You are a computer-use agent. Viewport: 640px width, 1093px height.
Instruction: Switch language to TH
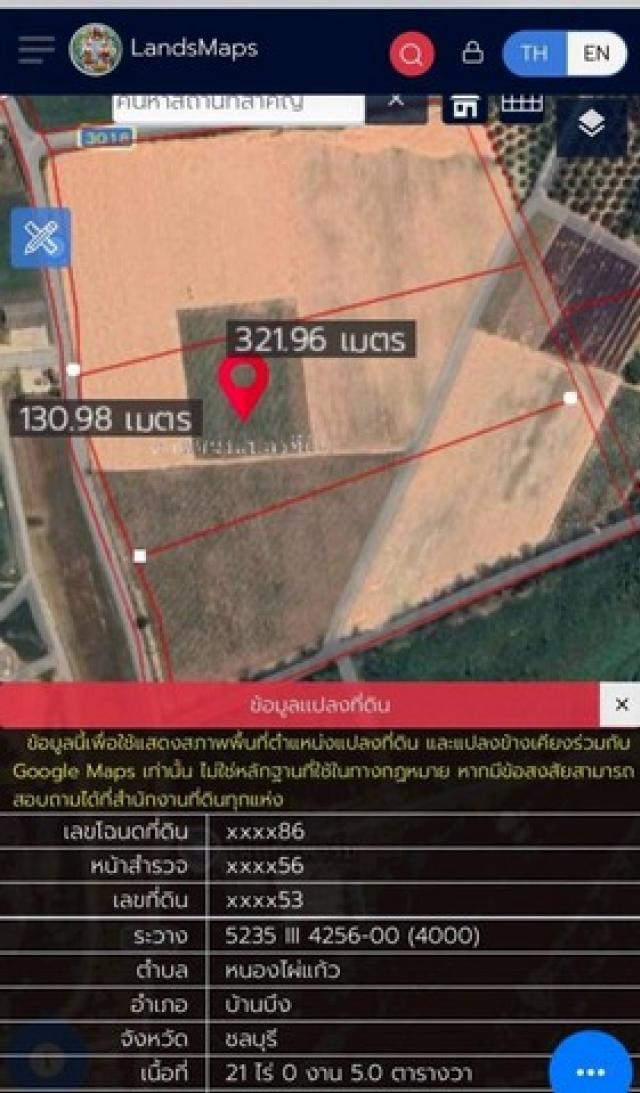click(x=534, y=53)
